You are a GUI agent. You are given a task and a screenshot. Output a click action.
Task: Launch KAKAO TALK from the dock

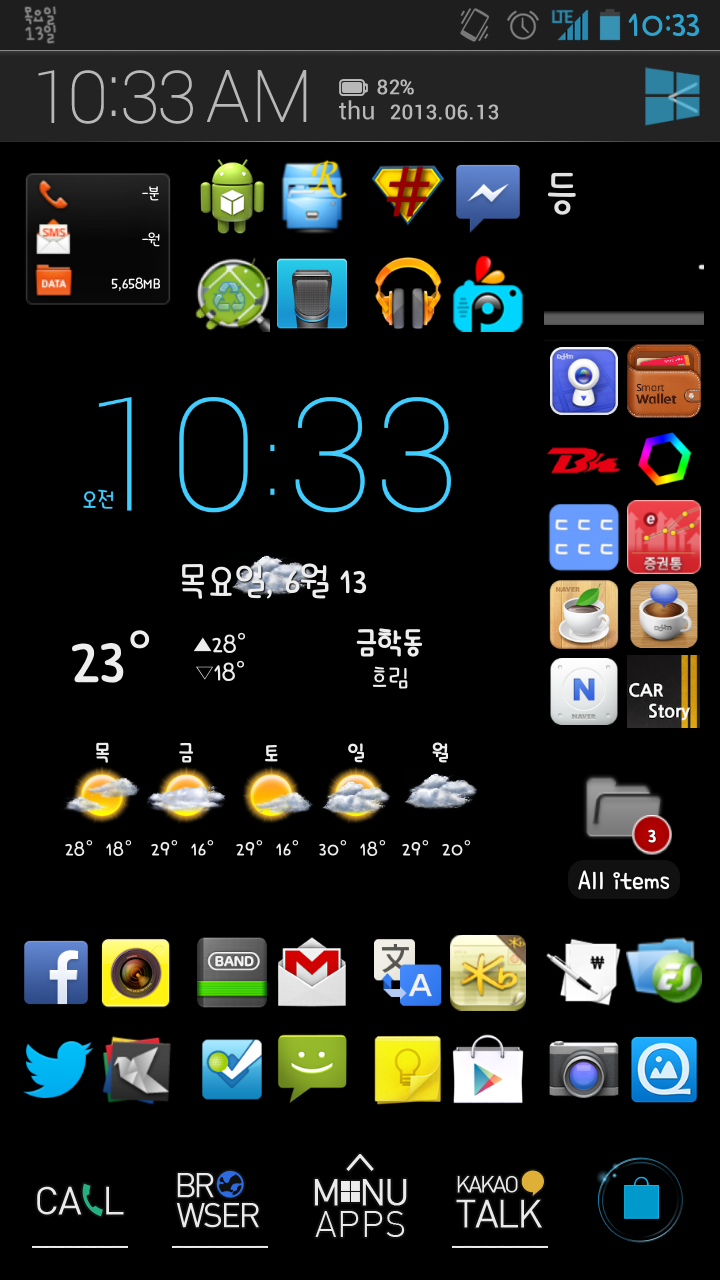pyautogui.click(x=499, y=1202)
